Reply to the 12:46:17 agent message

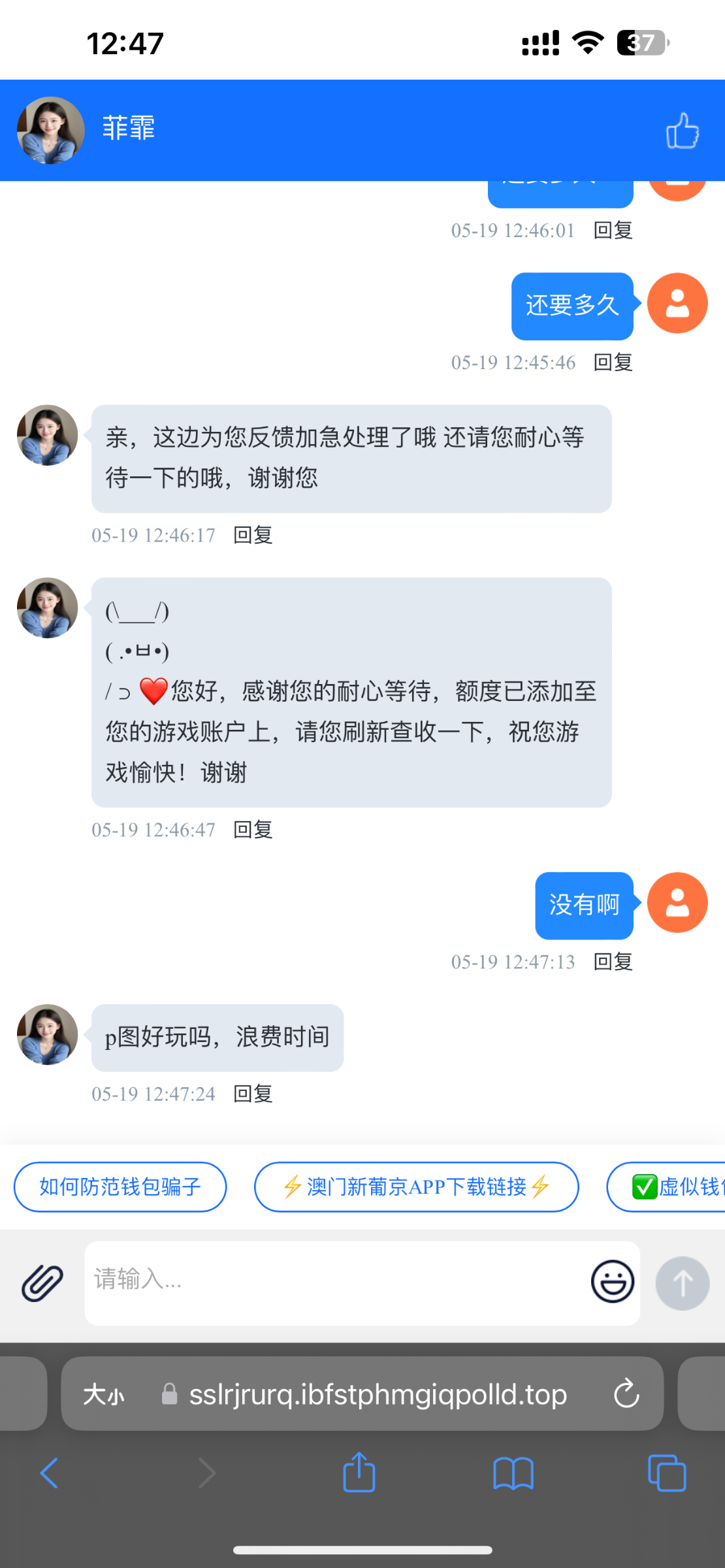click(253, 535)
